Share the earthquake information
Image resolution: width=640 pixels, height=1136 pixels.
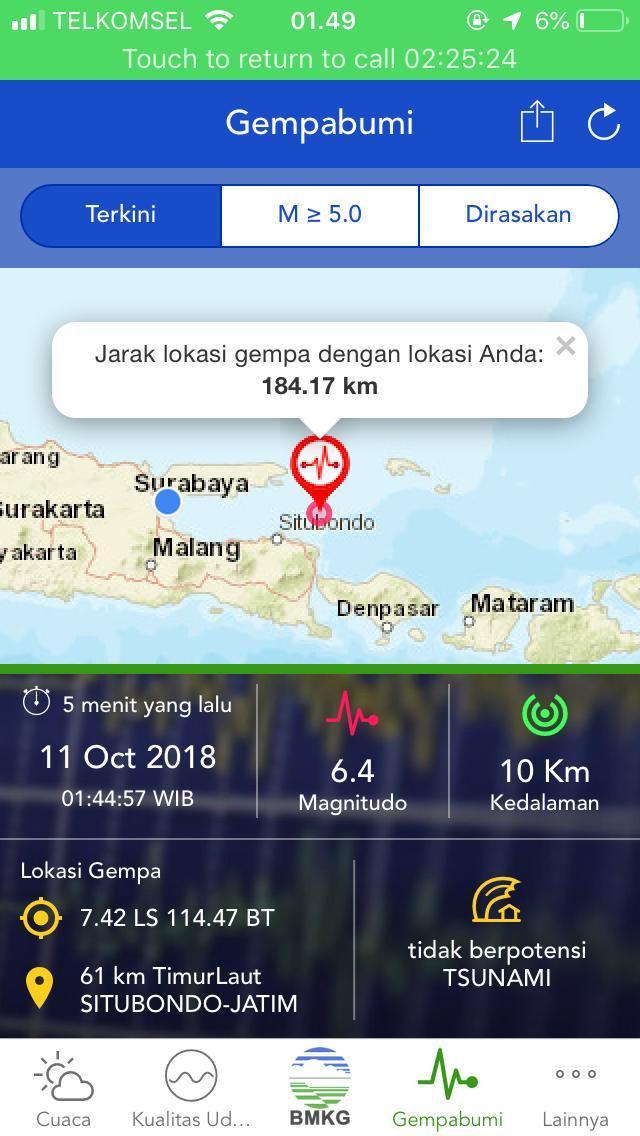tap(537, 123)
